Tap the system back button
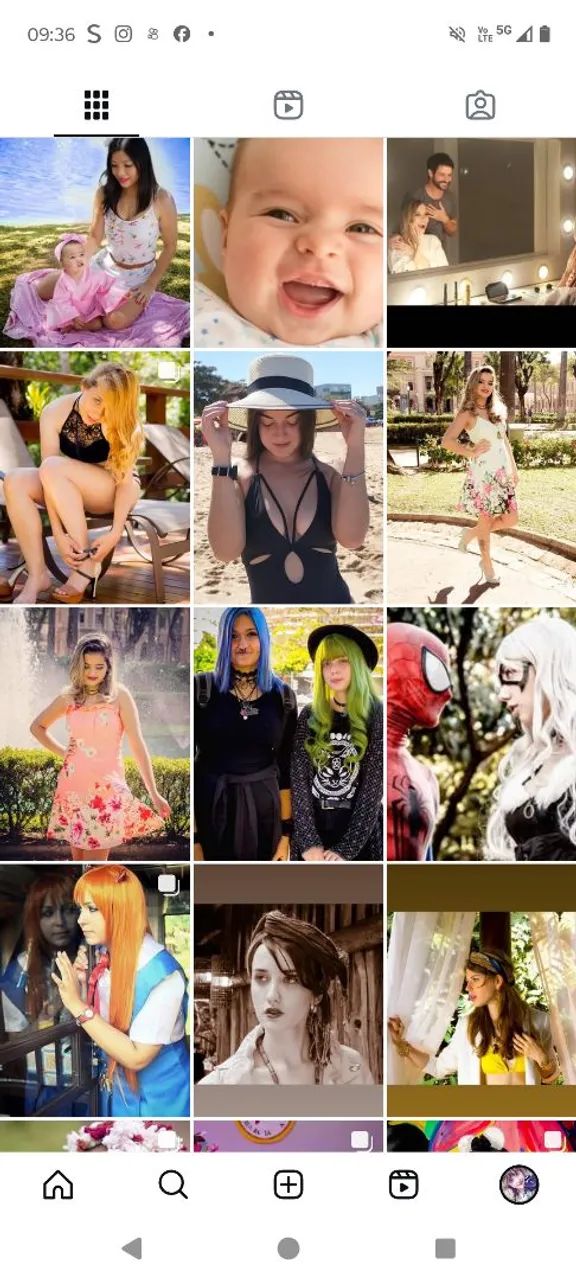The height and width of the screenshot is (1280, 576). pos(131,1248)
